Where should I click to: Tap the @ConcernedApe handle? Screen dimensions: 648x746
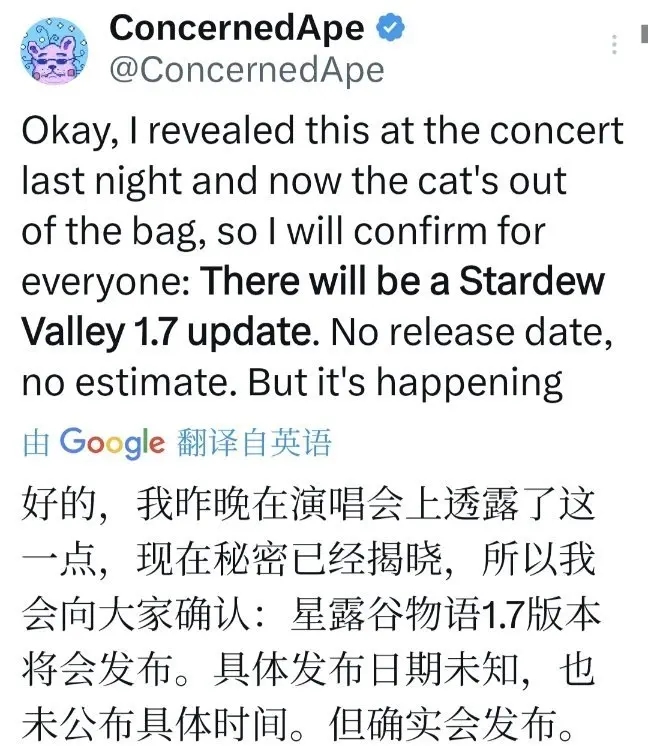coord(246,68)
